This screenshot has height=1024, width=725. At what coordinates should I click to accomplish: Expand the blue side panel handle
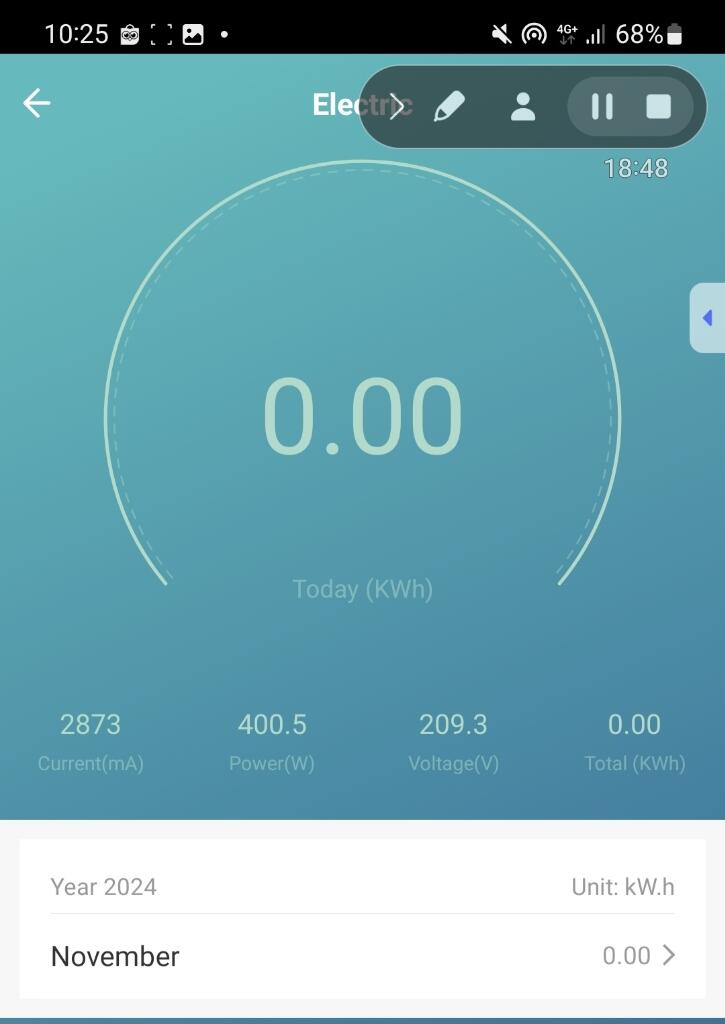pos(707,318)
